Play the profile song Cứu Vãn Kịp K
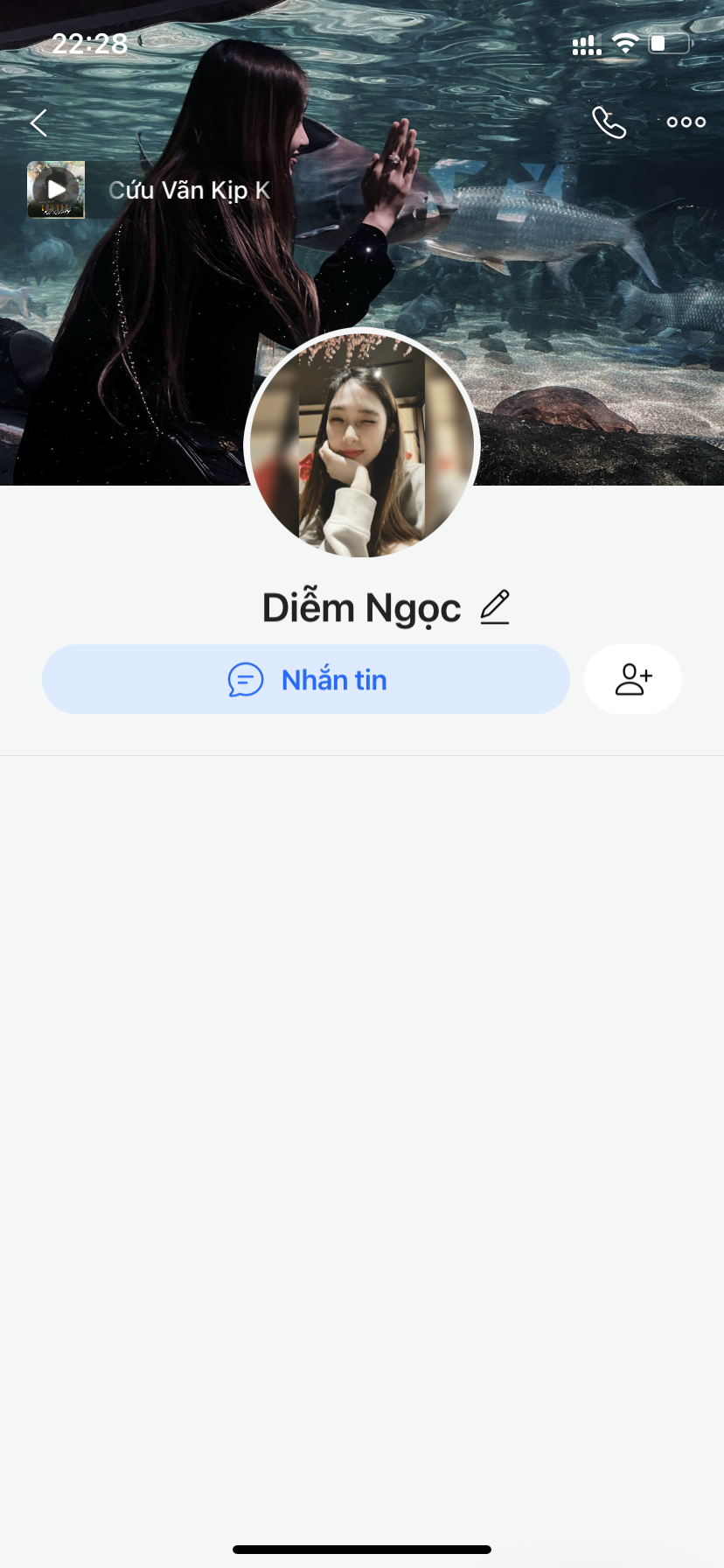The width and height of the screenshot is (724, 1568). tap(56, 189)
